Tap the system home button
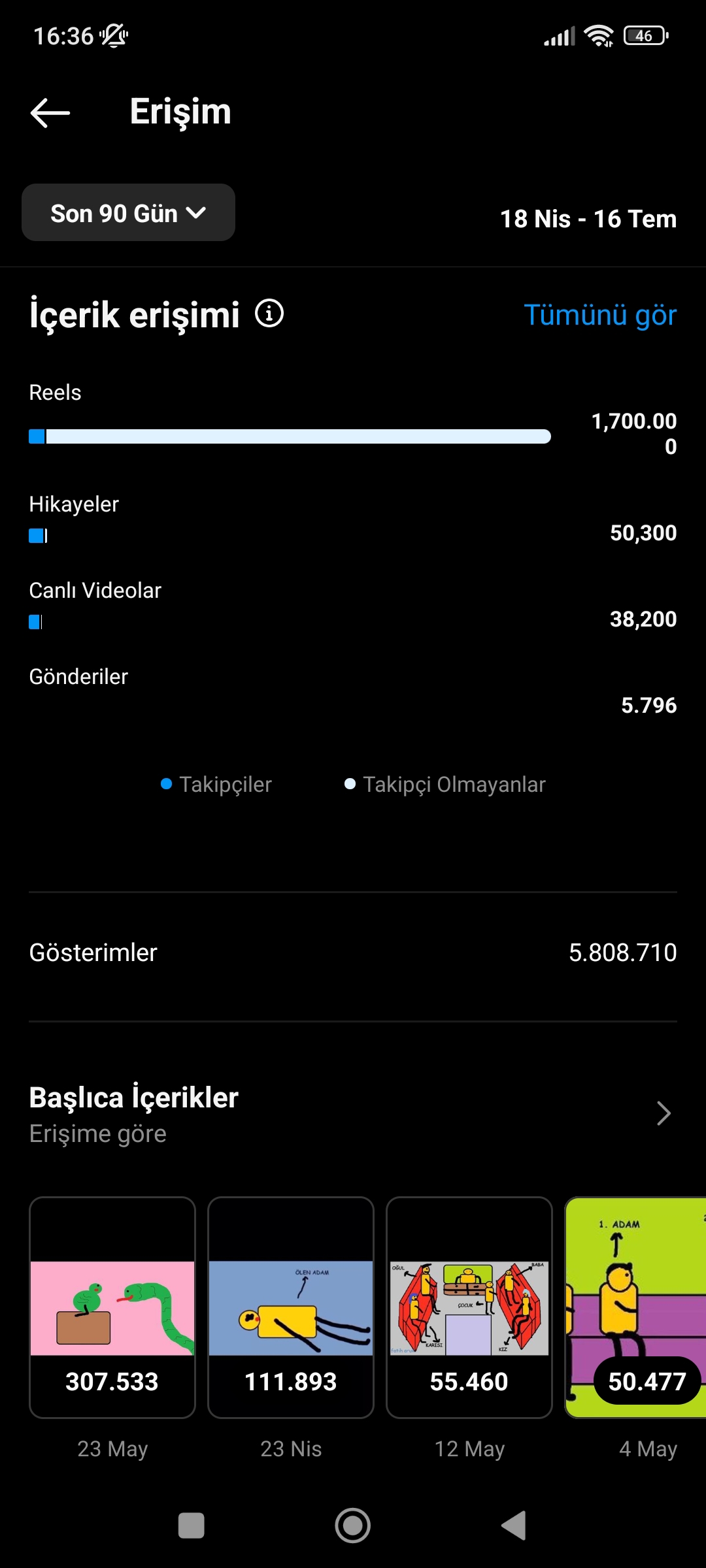The width and height of the screenshot is (706, 1568). [x=353, y=1526]
